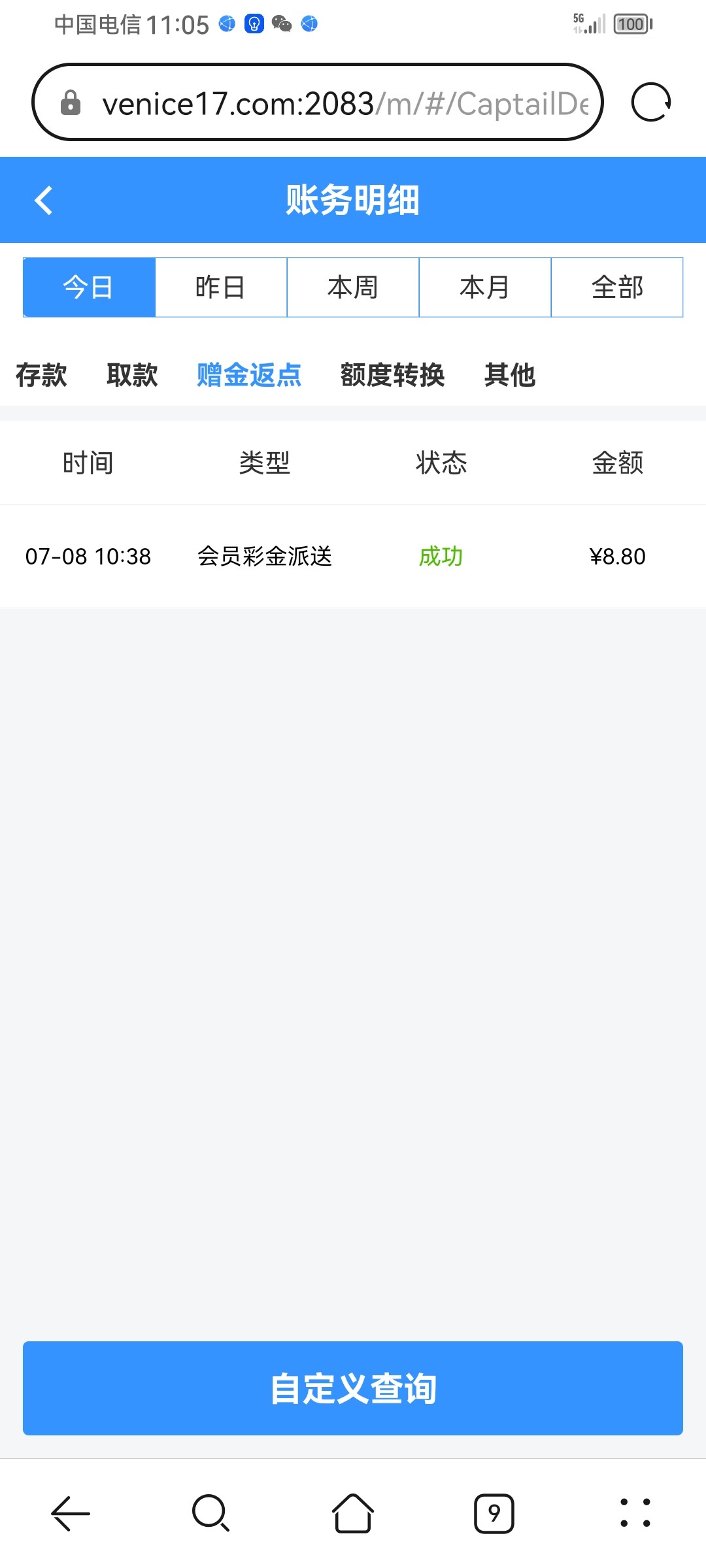706x1568 pixels.
Task: Tap the 自定义查询 button
Action: coord(353,1388)
